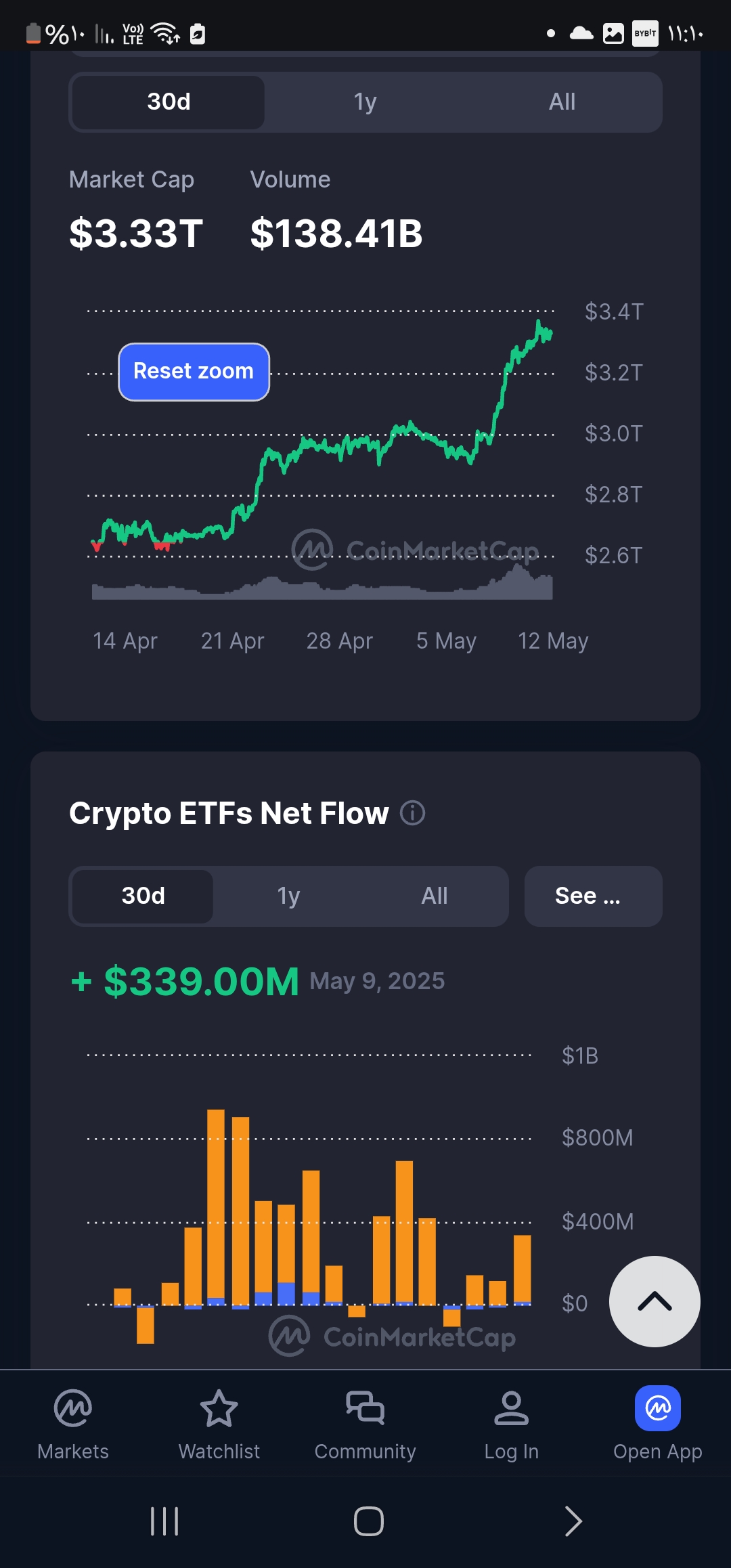Tap the Reset zoom button

194,372
